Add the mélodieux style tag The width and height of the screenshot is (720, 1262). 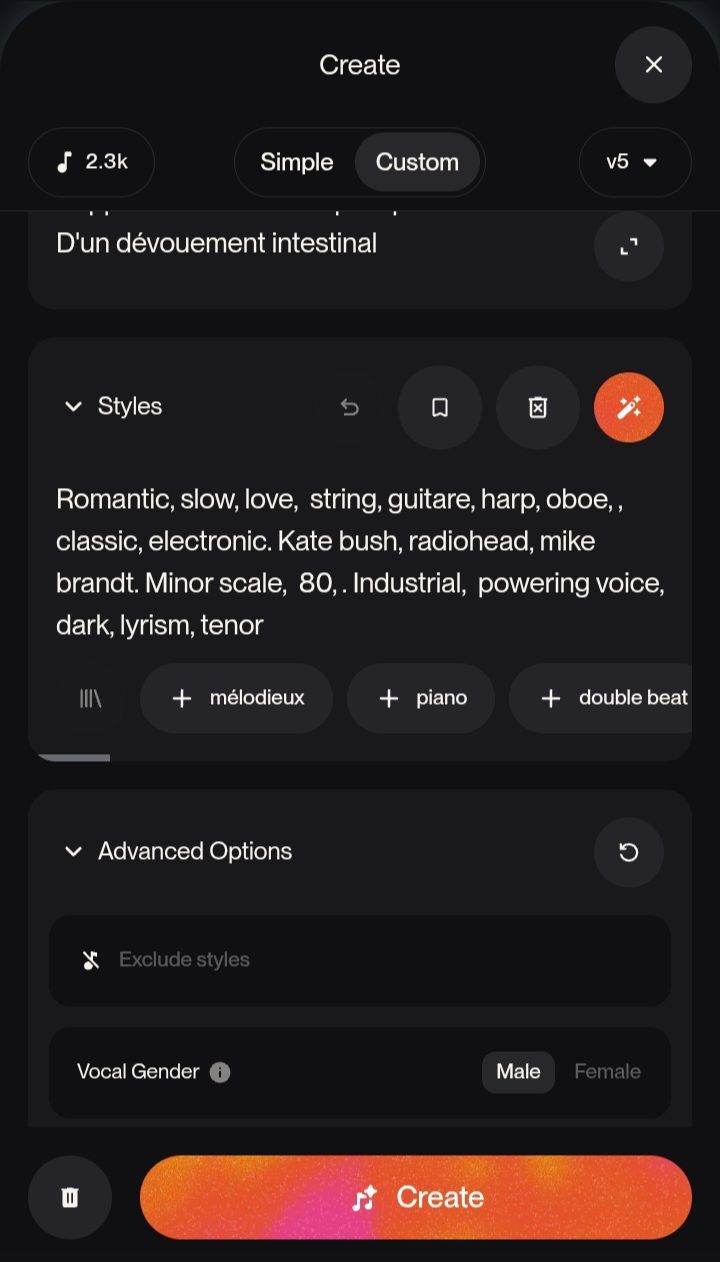[x=236, y=698]
